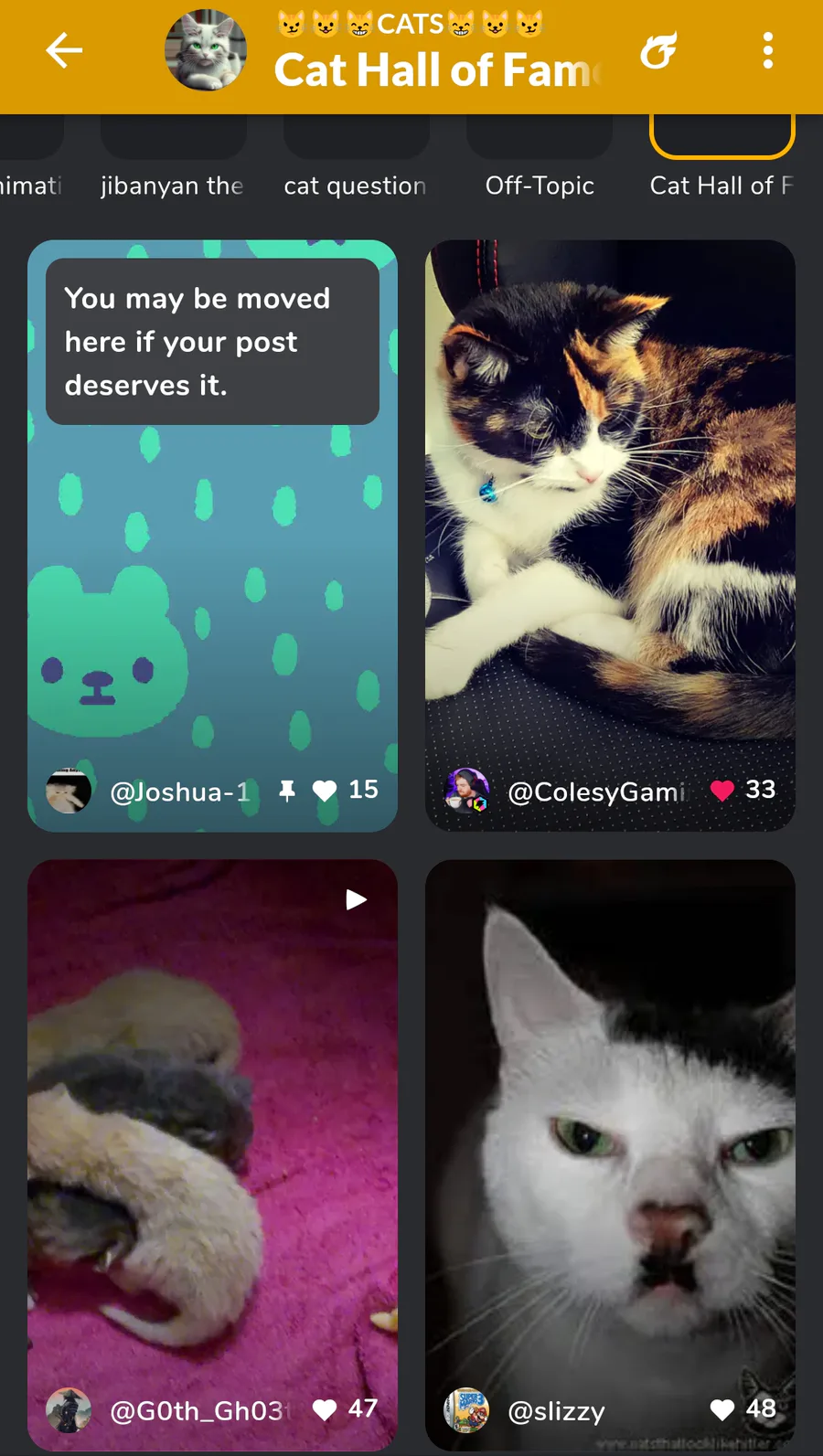Viewport: 823px width, 1456px height.
Task: Like G0th_Gh03t's post
Action: pos(325,1409)
